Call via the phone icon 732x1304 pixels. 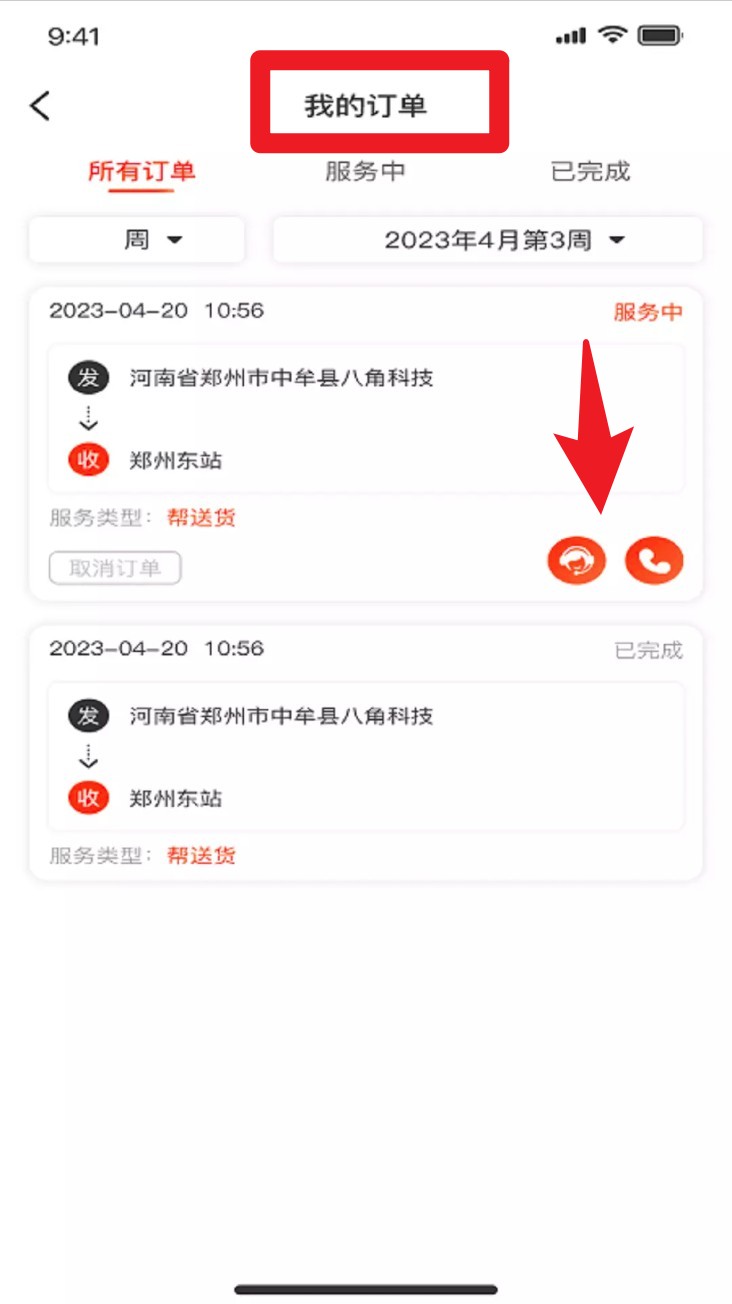pos(654,561)
